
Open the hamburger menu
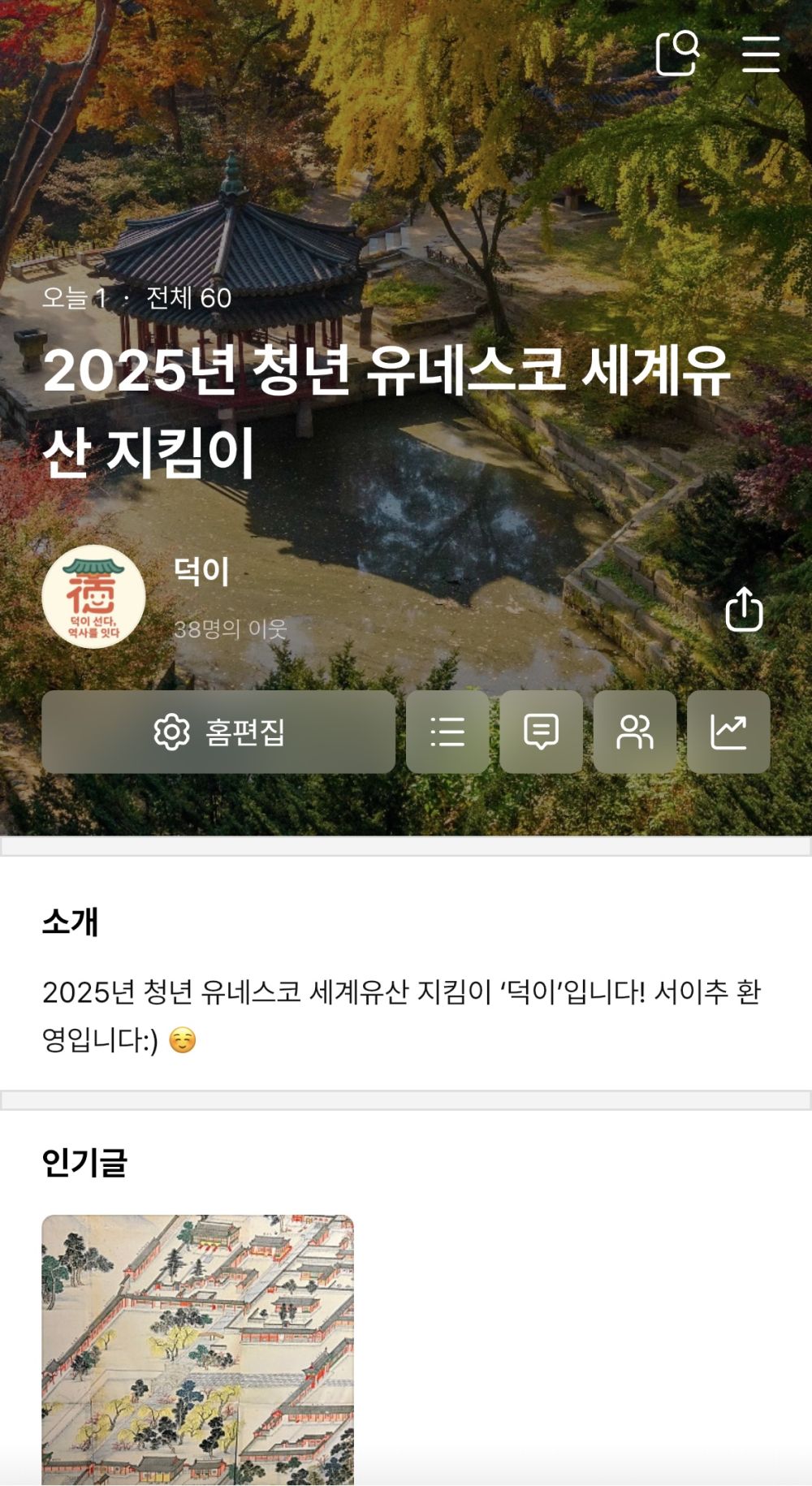click(x=761, y=54)
